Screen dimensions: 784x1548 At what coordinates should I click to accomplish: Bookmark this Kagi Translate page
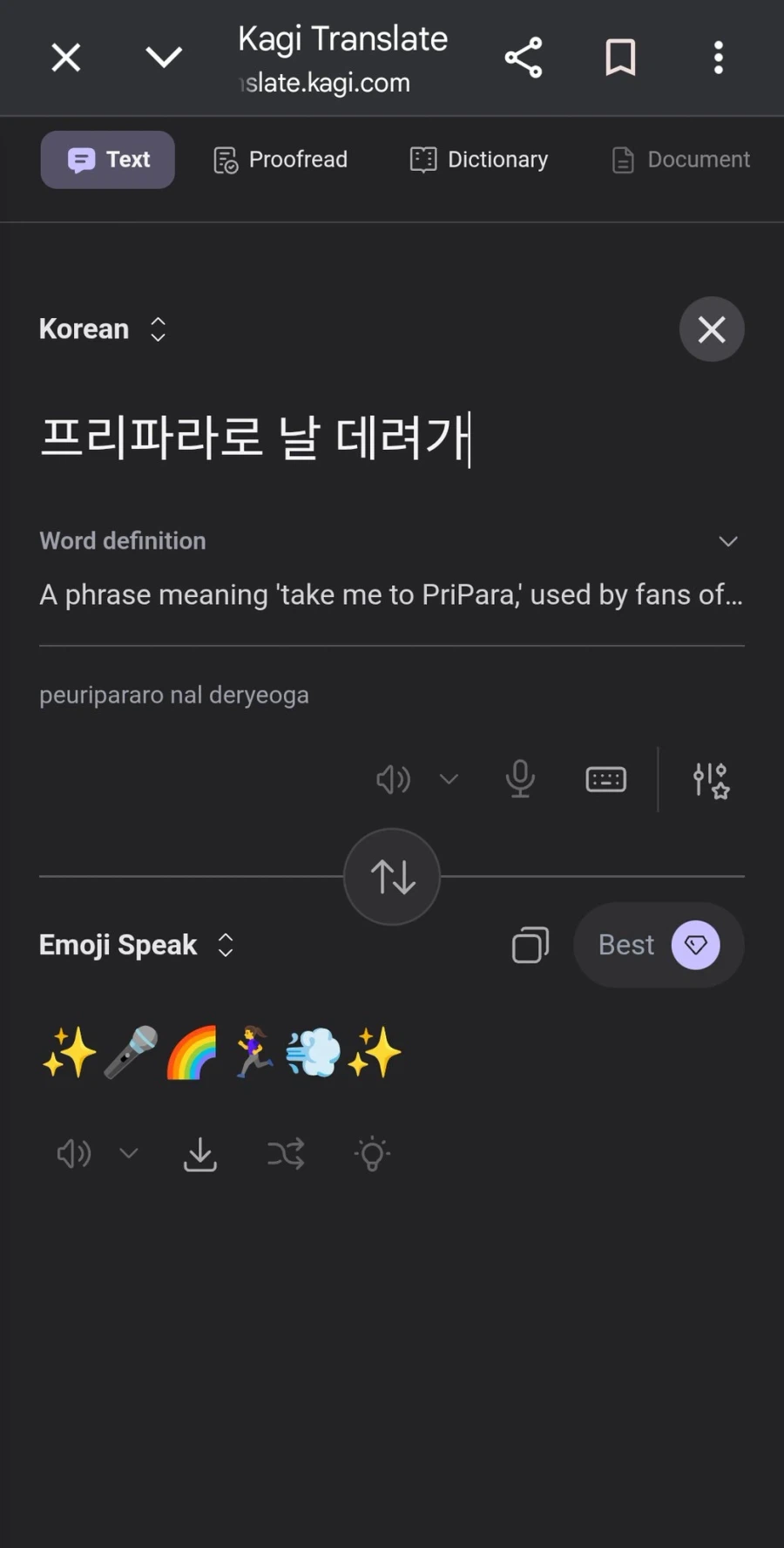point(619,57)
